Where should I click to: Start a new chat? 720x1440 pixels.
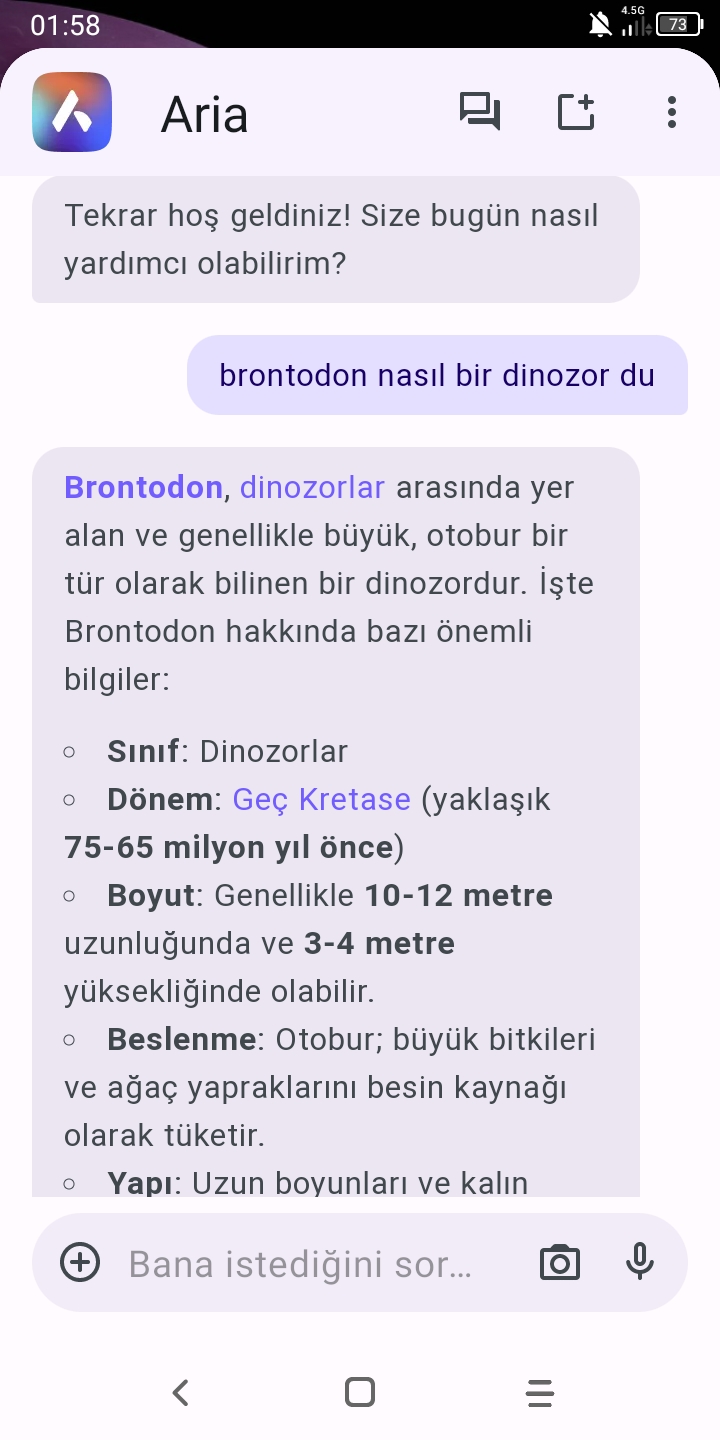[576, 112]
